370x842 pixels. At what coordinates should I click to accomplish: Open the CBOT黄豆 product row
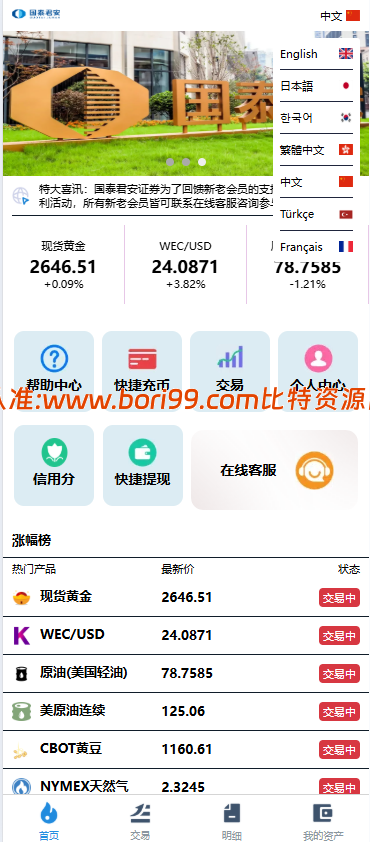pos(185,750)
